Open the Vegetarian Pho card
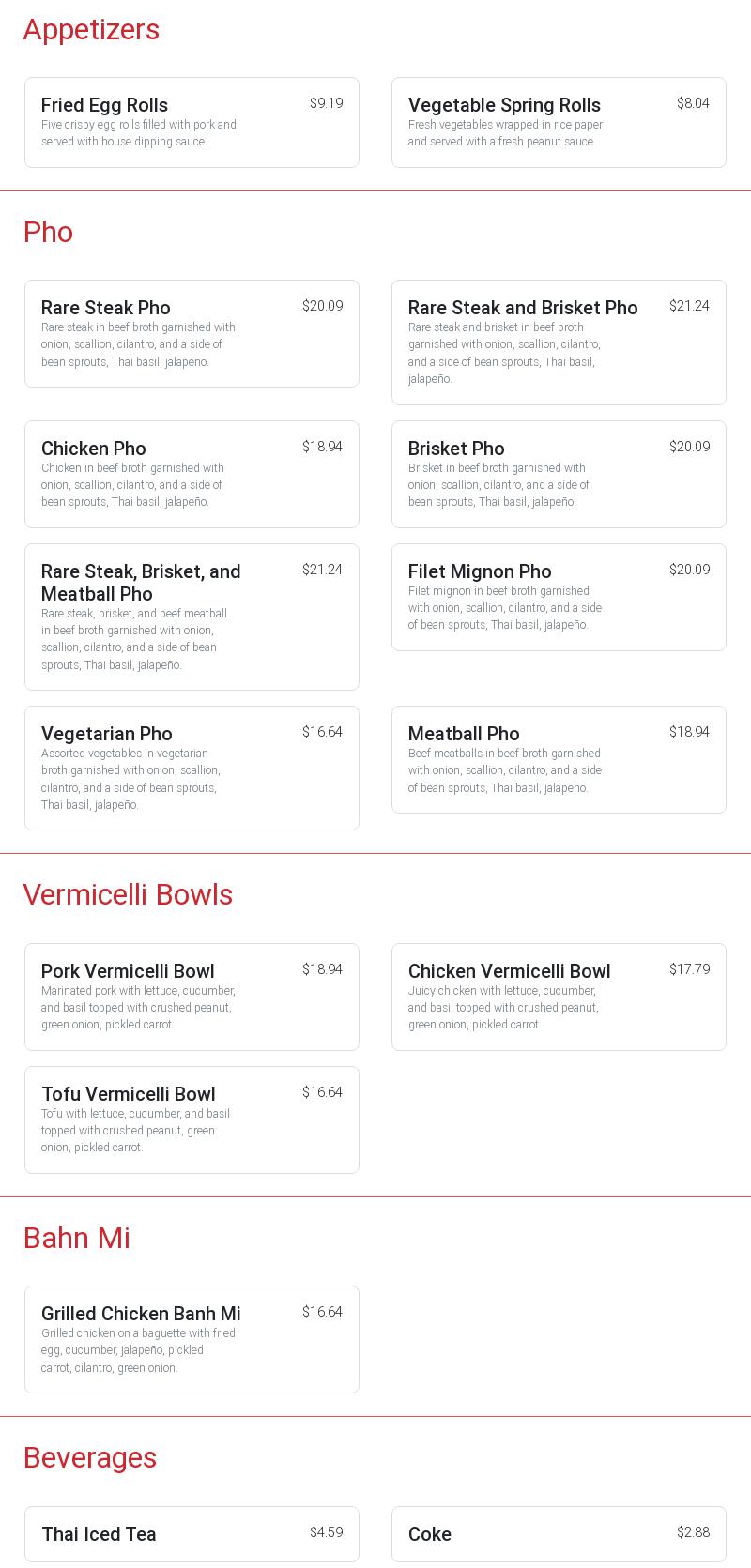This screenshot has width=751, height=1568. click(x=192, y=768)
